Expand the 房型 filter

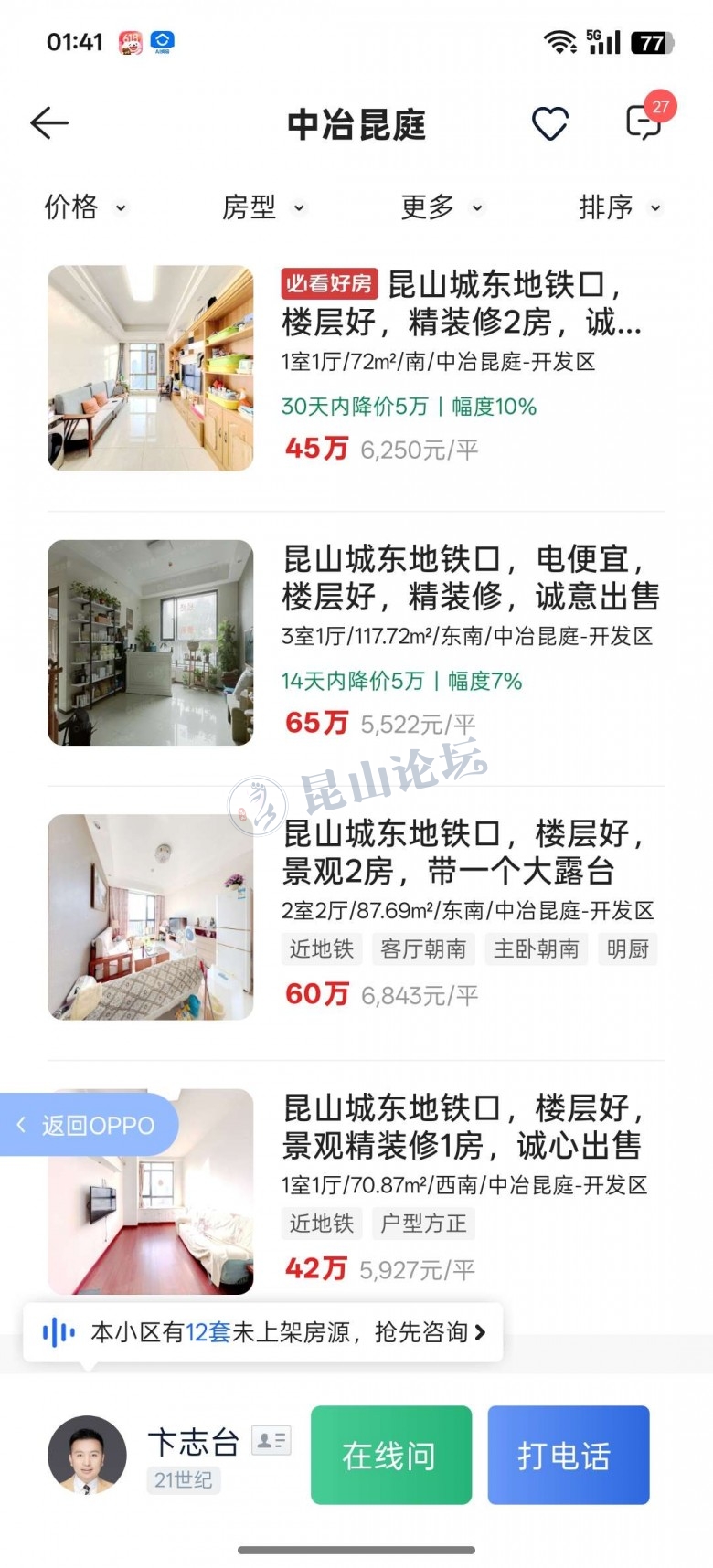pyautogui.click(x=262, y=207)
